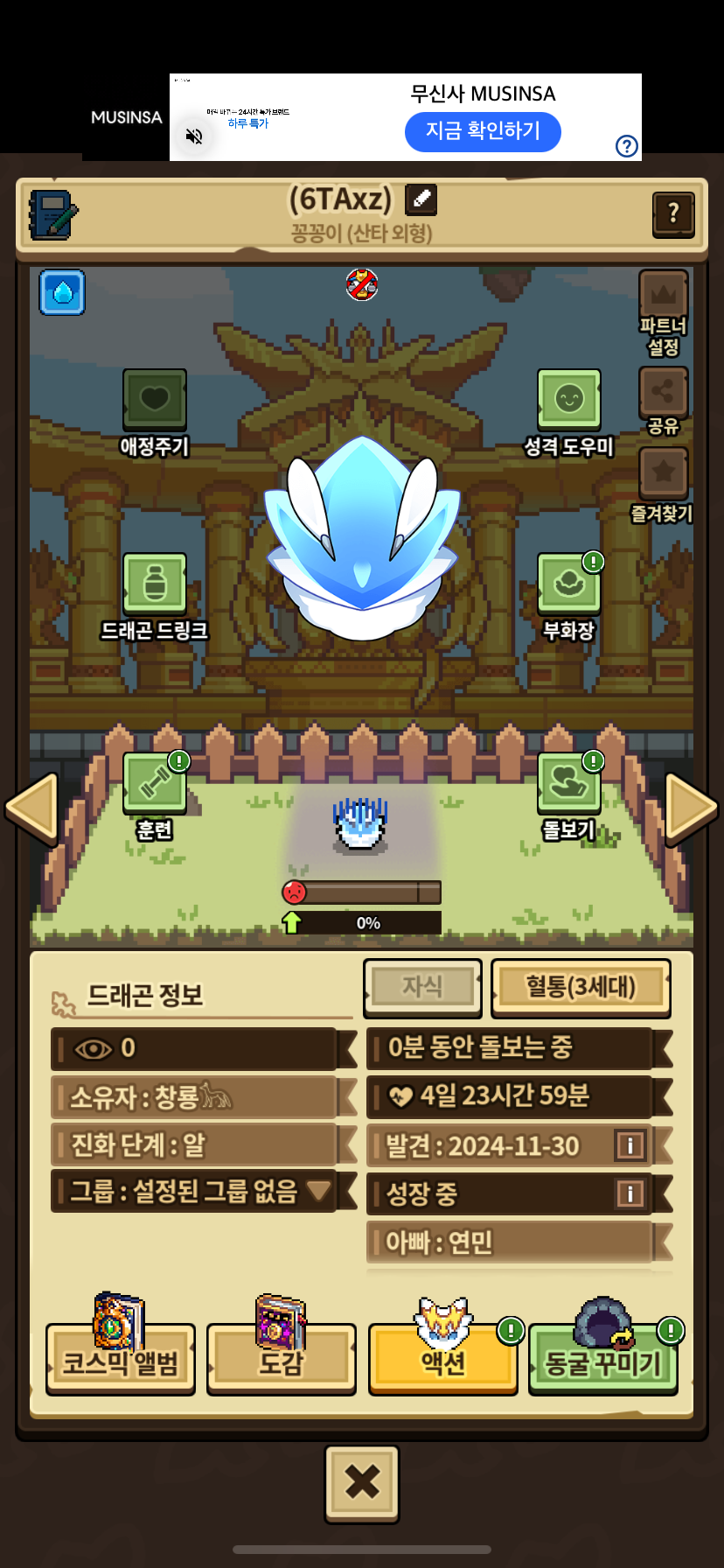Add dragon to 즐겨찾기 favorites

(663, 474)
